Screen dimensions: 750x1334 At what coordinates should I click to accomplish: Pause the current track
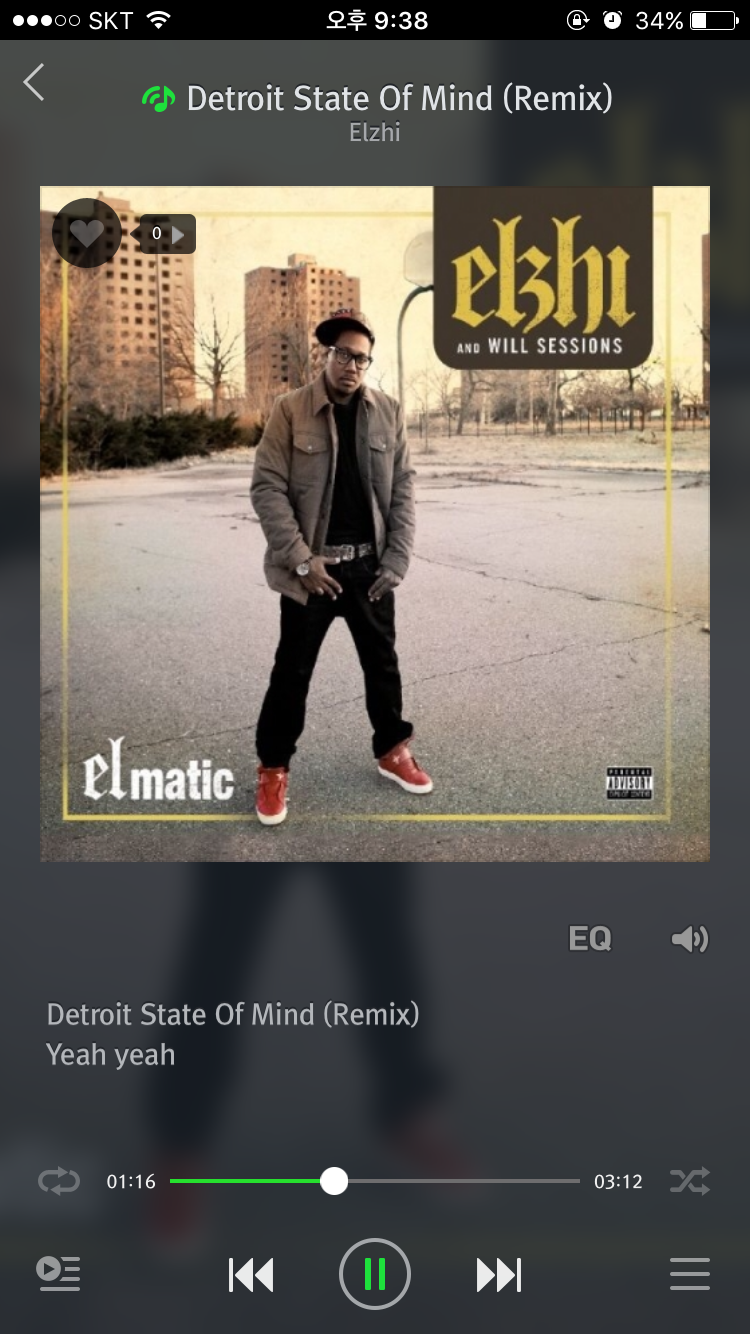point(375,1274)
